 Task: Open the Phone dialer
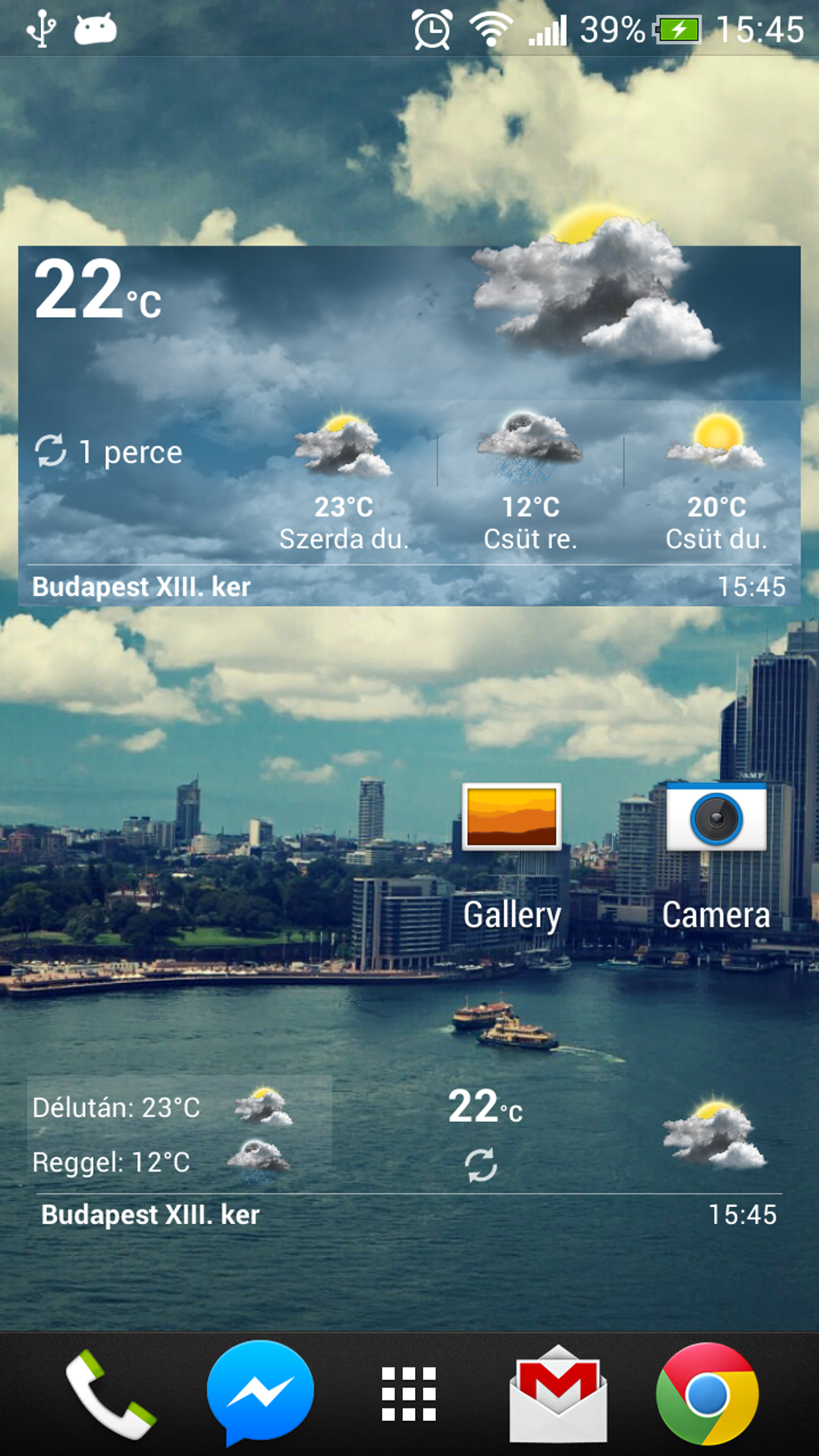(x=109, y=1394)
